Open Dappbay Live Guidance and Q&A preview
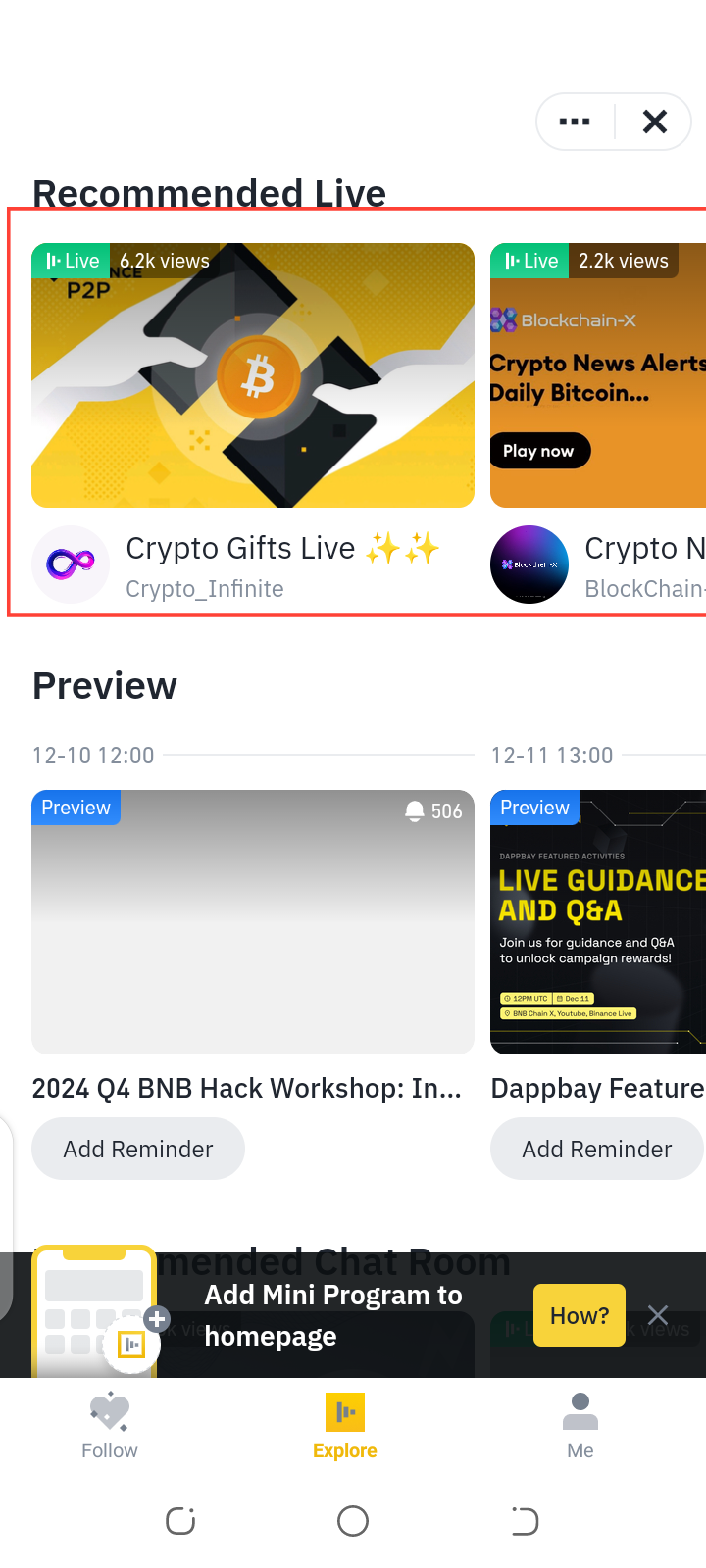This screenshot has width=706, height=1568. pos(597,922)
